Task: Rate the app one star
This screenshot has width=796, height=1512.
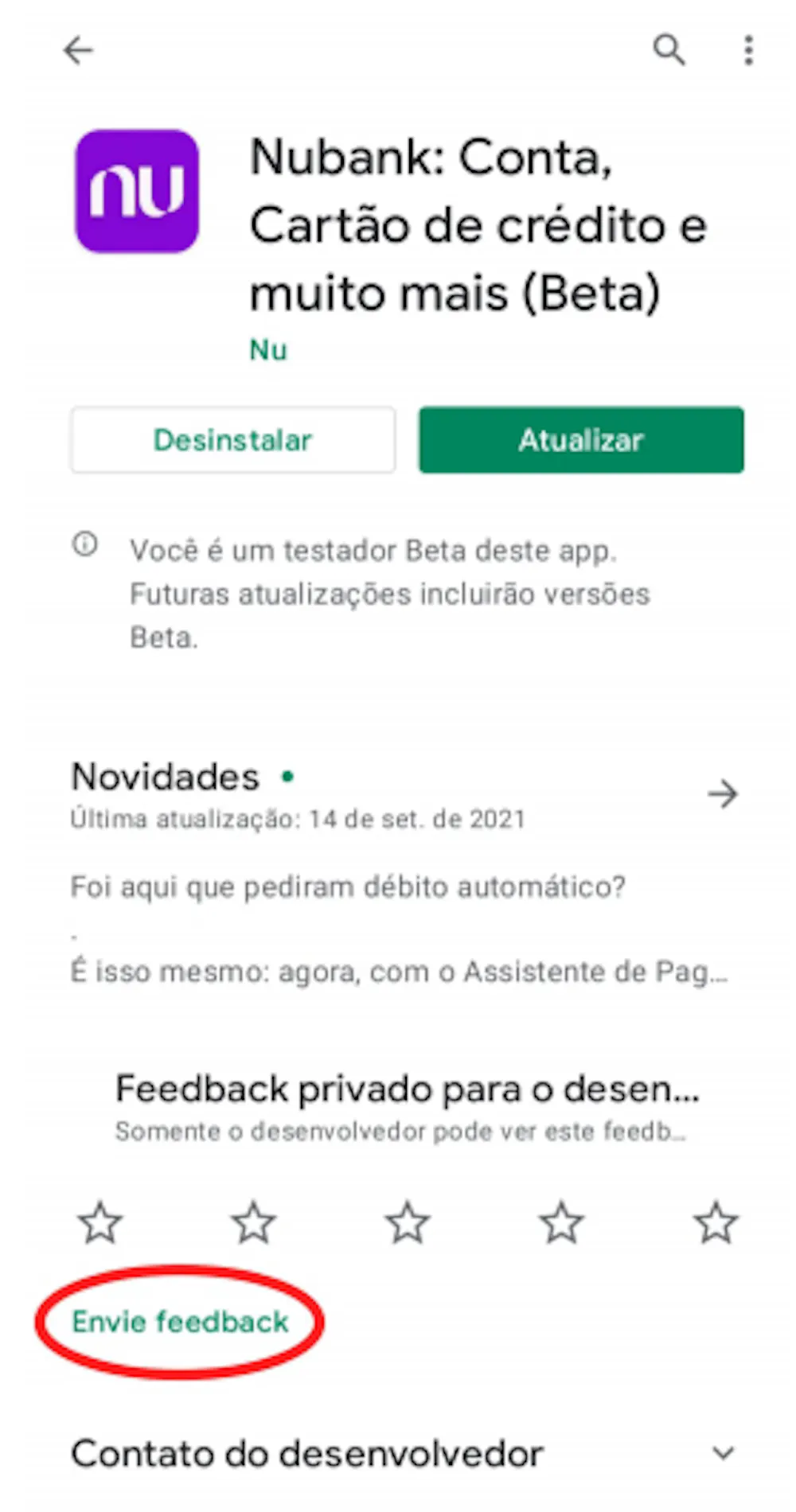Action: click(x=100, y=1223)
